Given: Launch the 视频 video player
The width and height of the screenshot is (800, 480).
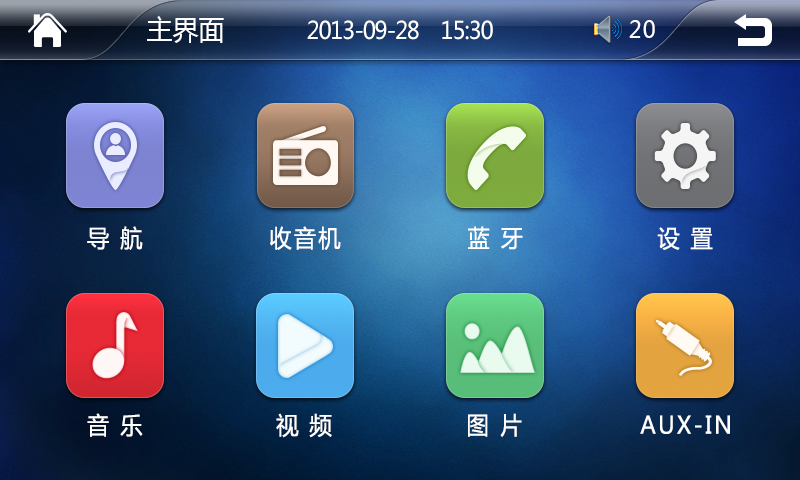Looking at the screenshot, I should point(305,345).
